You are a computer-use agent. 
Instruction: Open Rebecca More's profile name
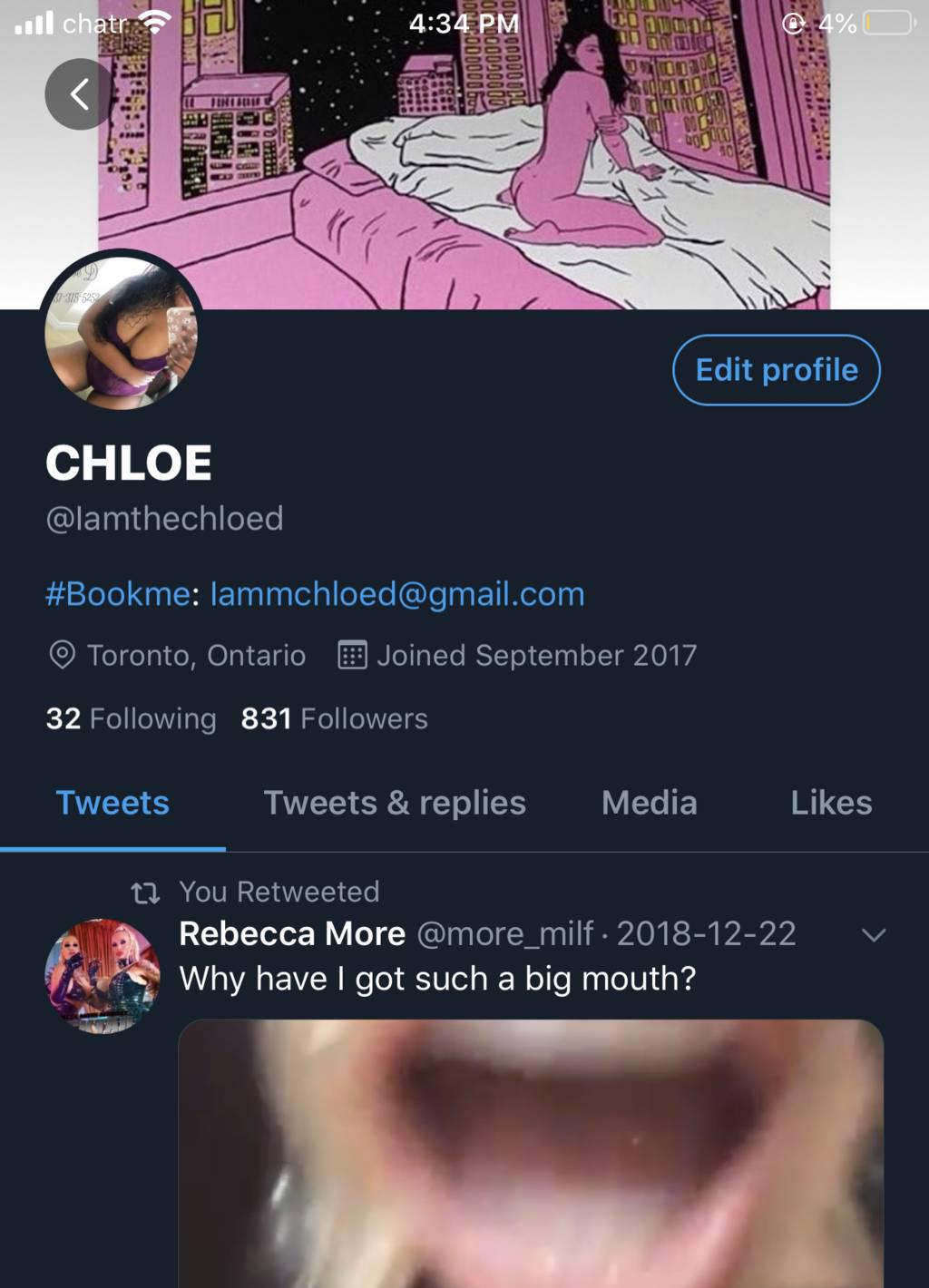click(292, 933)
